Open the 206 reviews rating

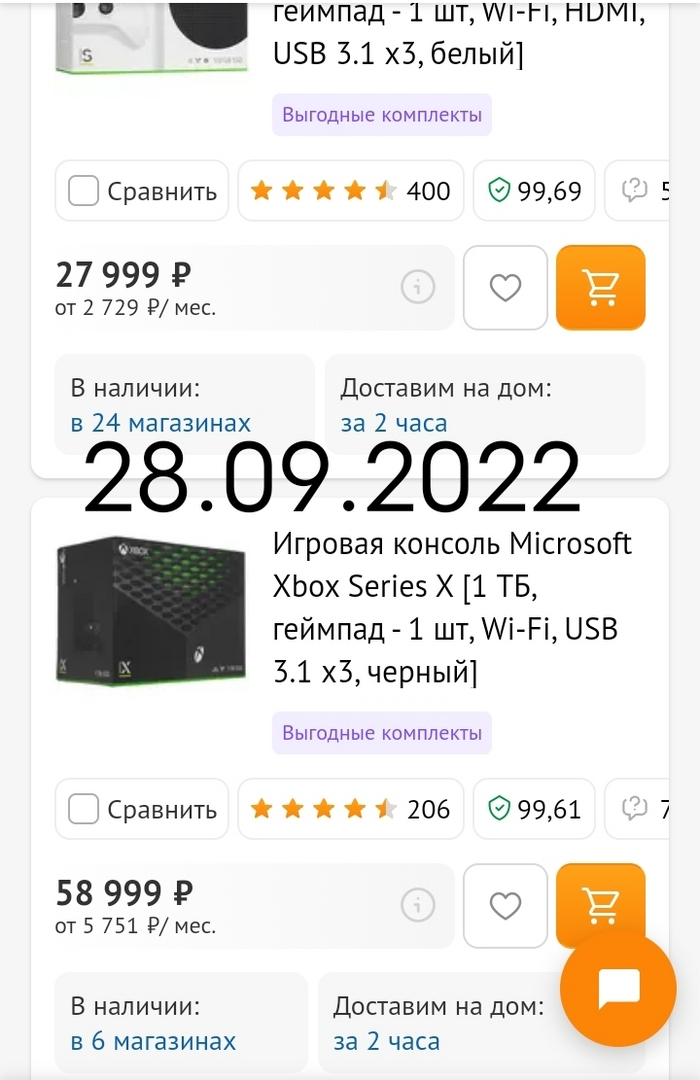click(350, 809)
